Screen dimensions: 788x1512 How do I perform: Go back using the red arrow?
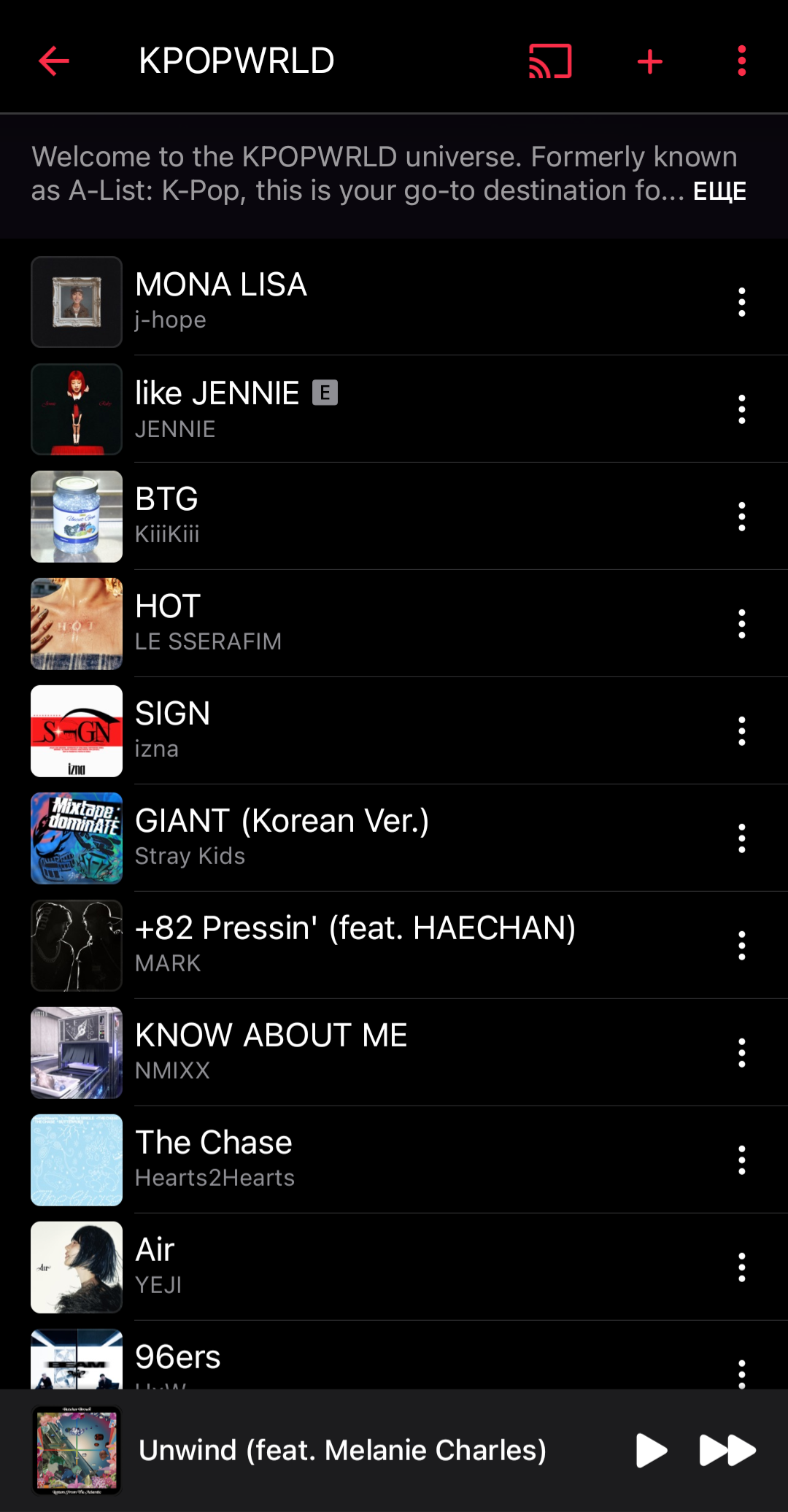click(54, 61)
